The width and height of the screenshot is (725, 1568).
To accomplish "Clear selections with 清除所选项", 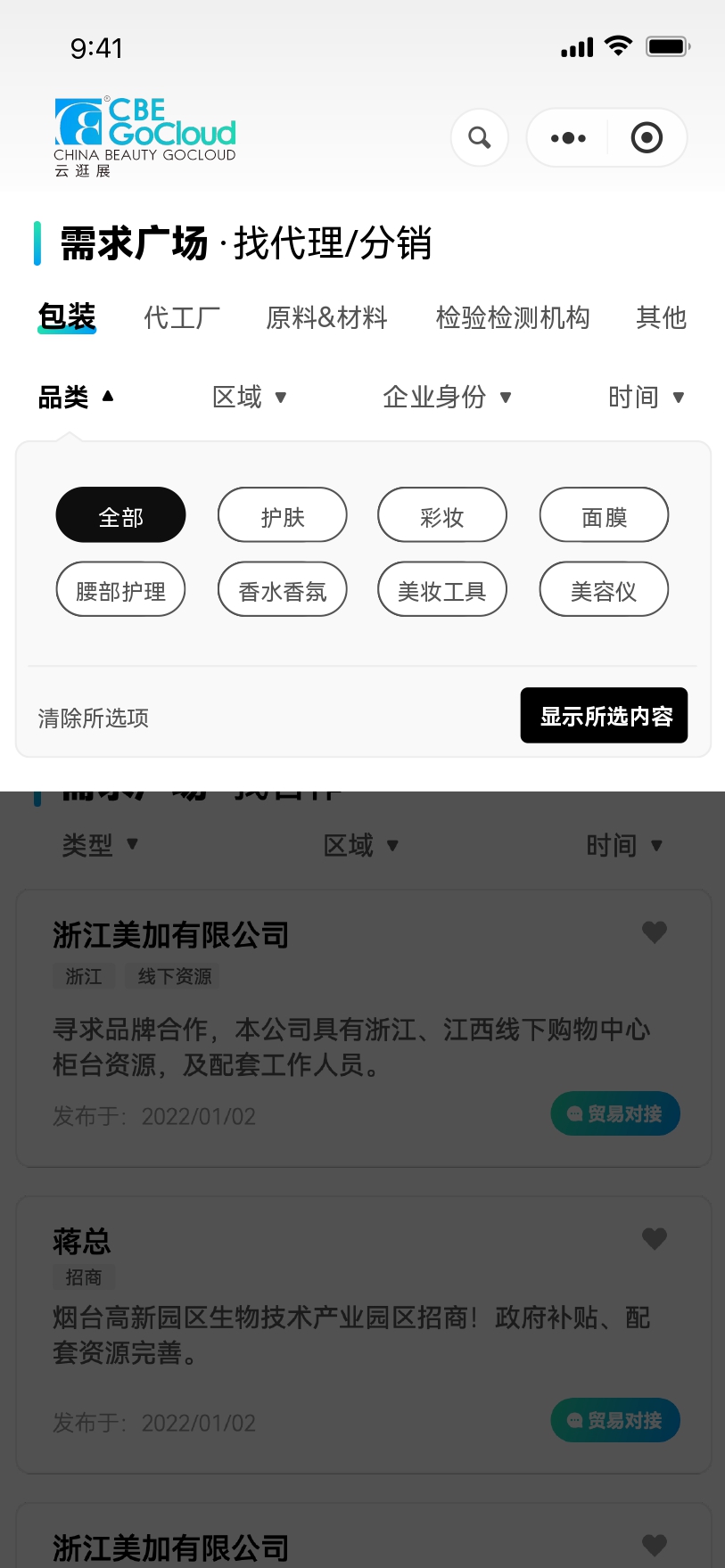I will pos(94,718).
